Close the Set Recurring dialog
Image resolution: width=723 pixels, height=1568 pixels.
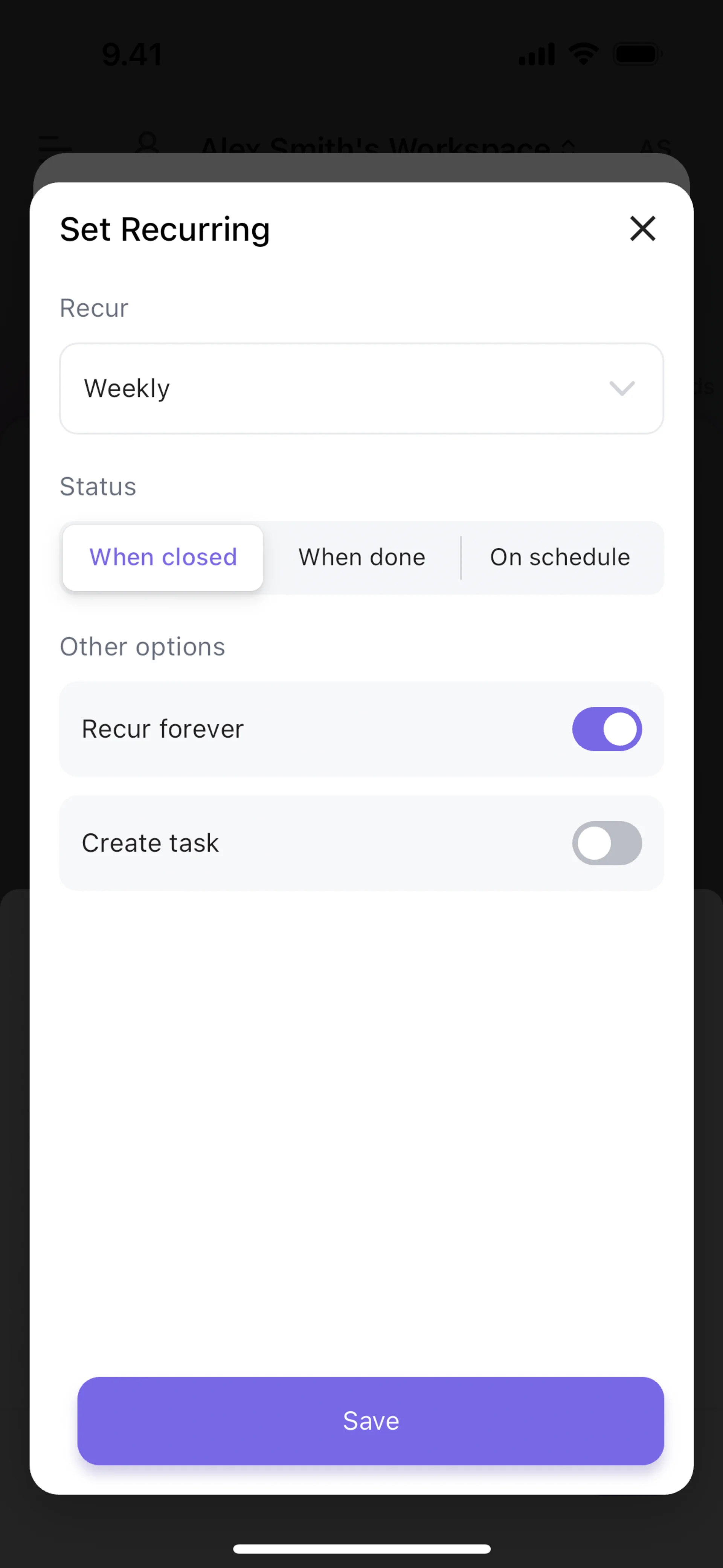642,229
